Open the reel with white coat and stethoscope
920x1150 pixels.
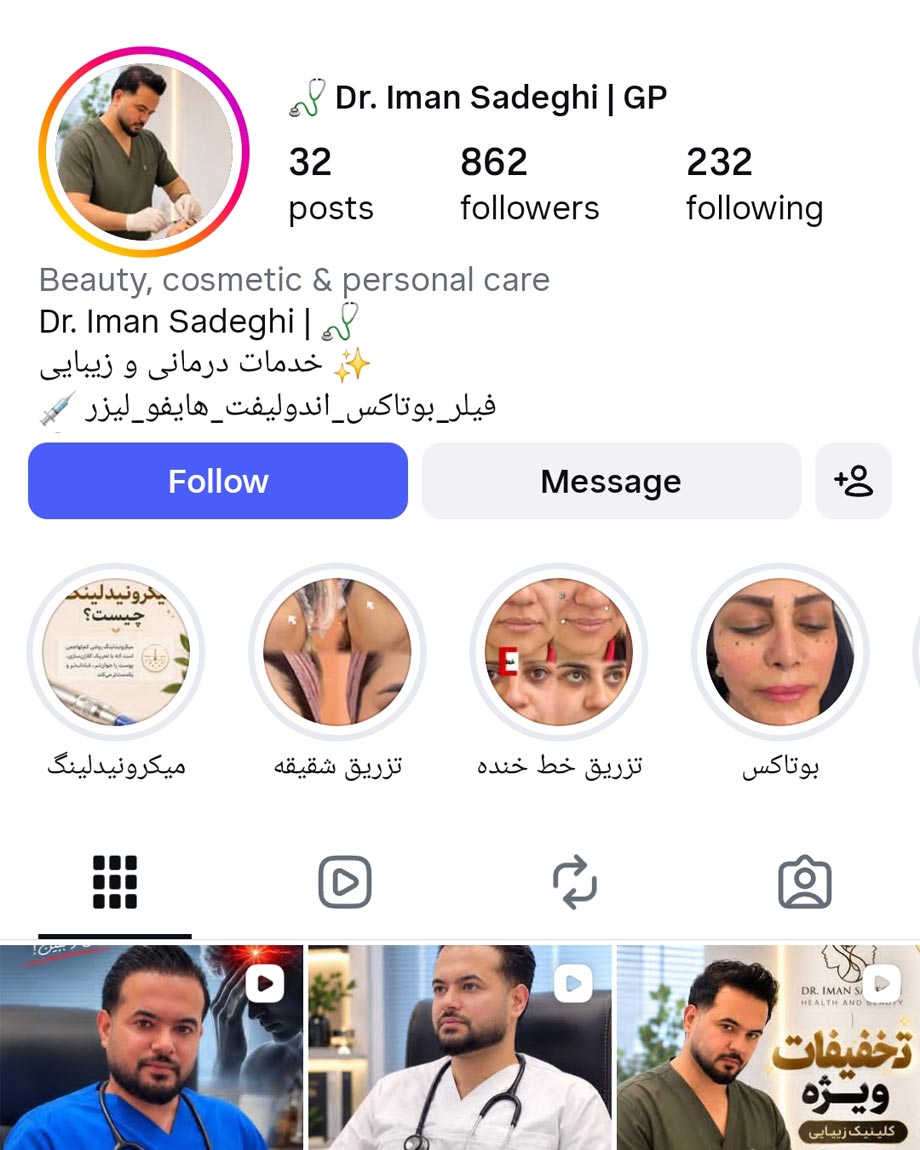point(459,1047)
